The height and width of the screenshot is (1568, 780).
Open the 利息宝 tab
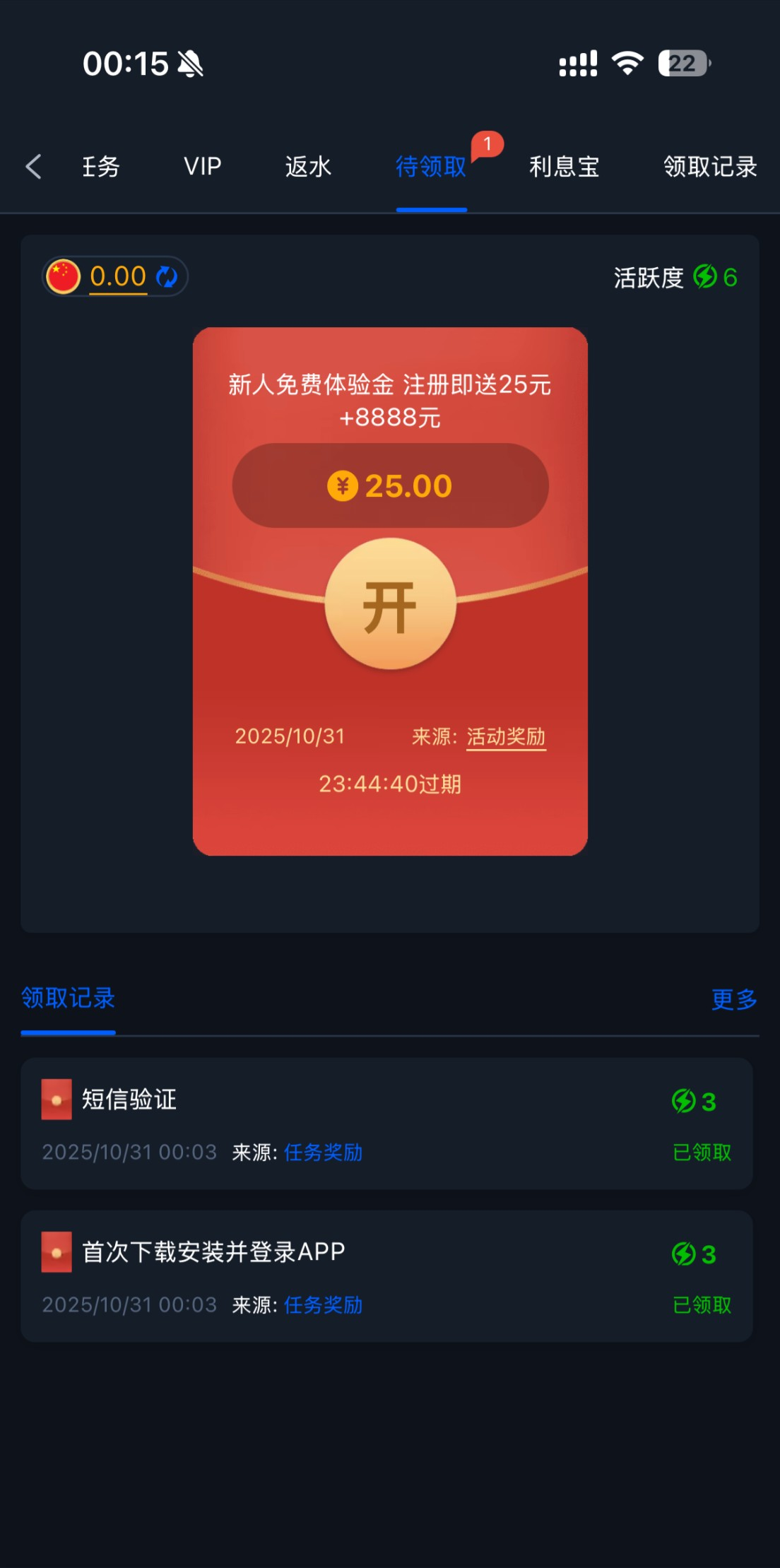click(564, 167)
